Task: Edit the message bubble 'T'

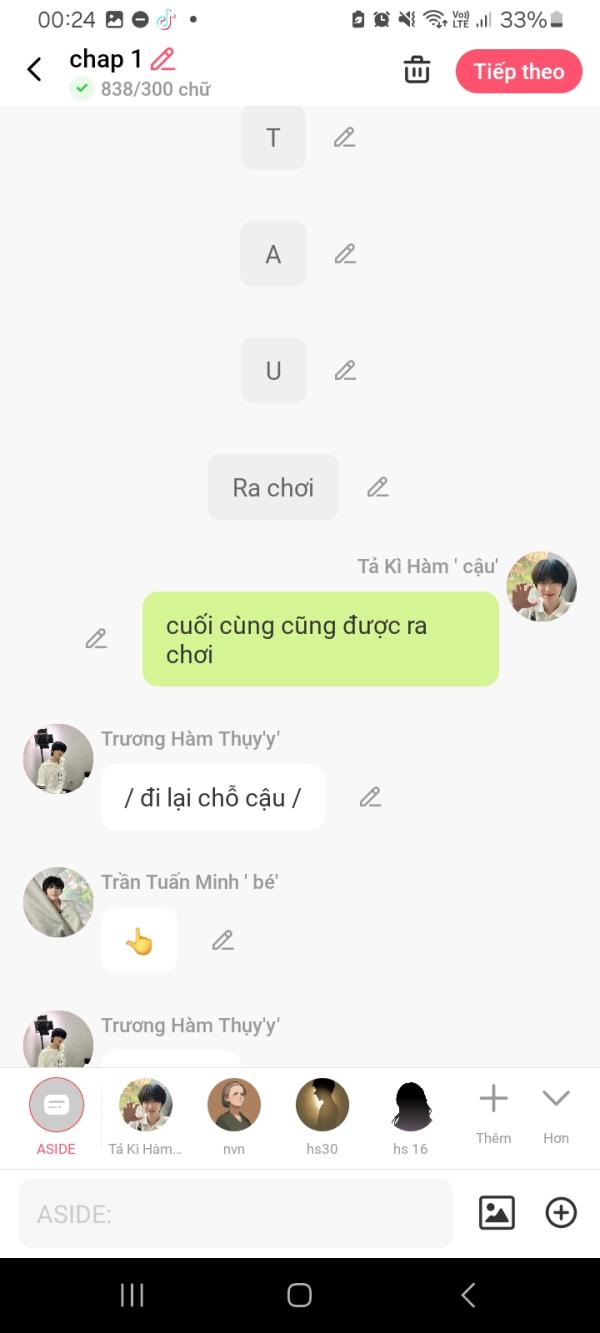Action: pyautogui.click(x=345, y=138)
